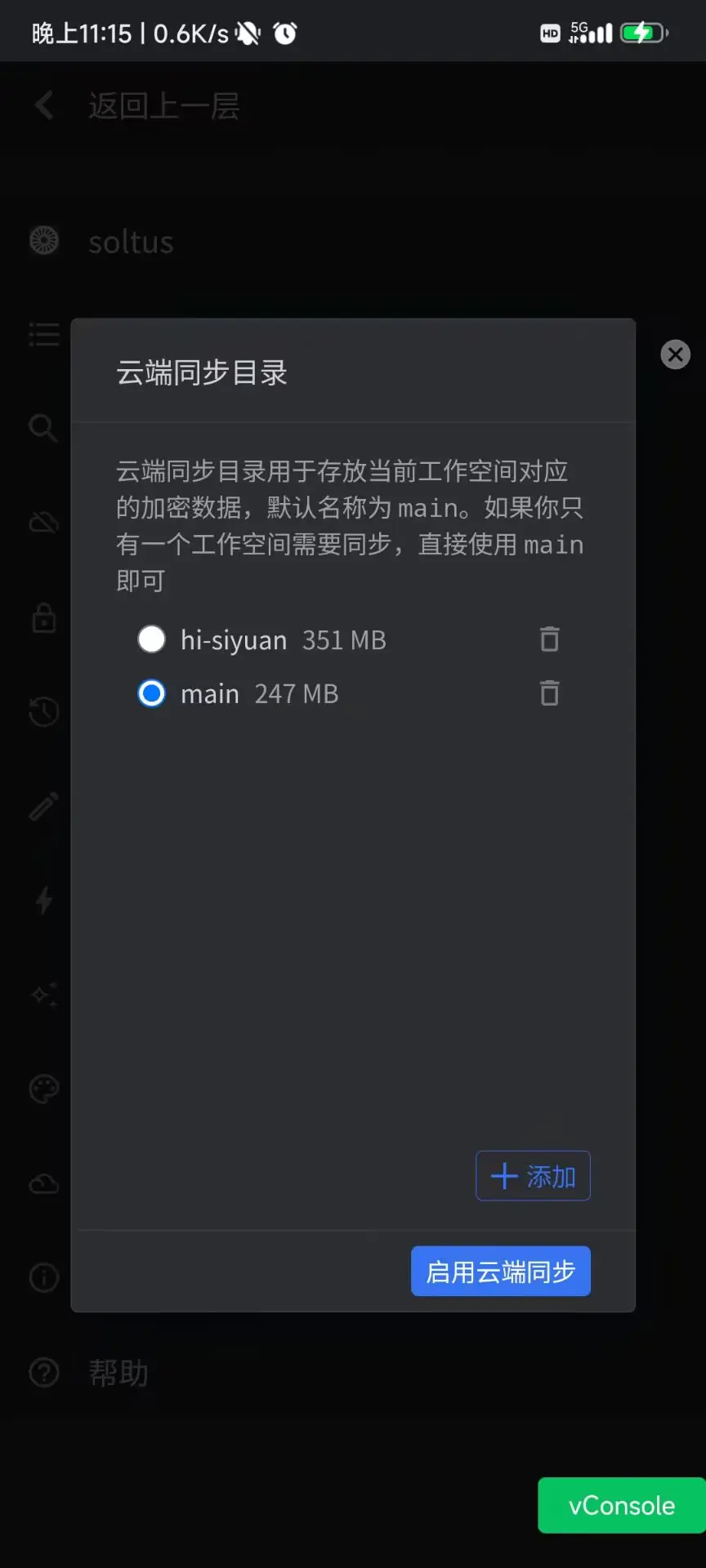This screenshot has height=1568, width=706.
Task: Tap the 启用云端同步 button
Action: [500, 1271]
